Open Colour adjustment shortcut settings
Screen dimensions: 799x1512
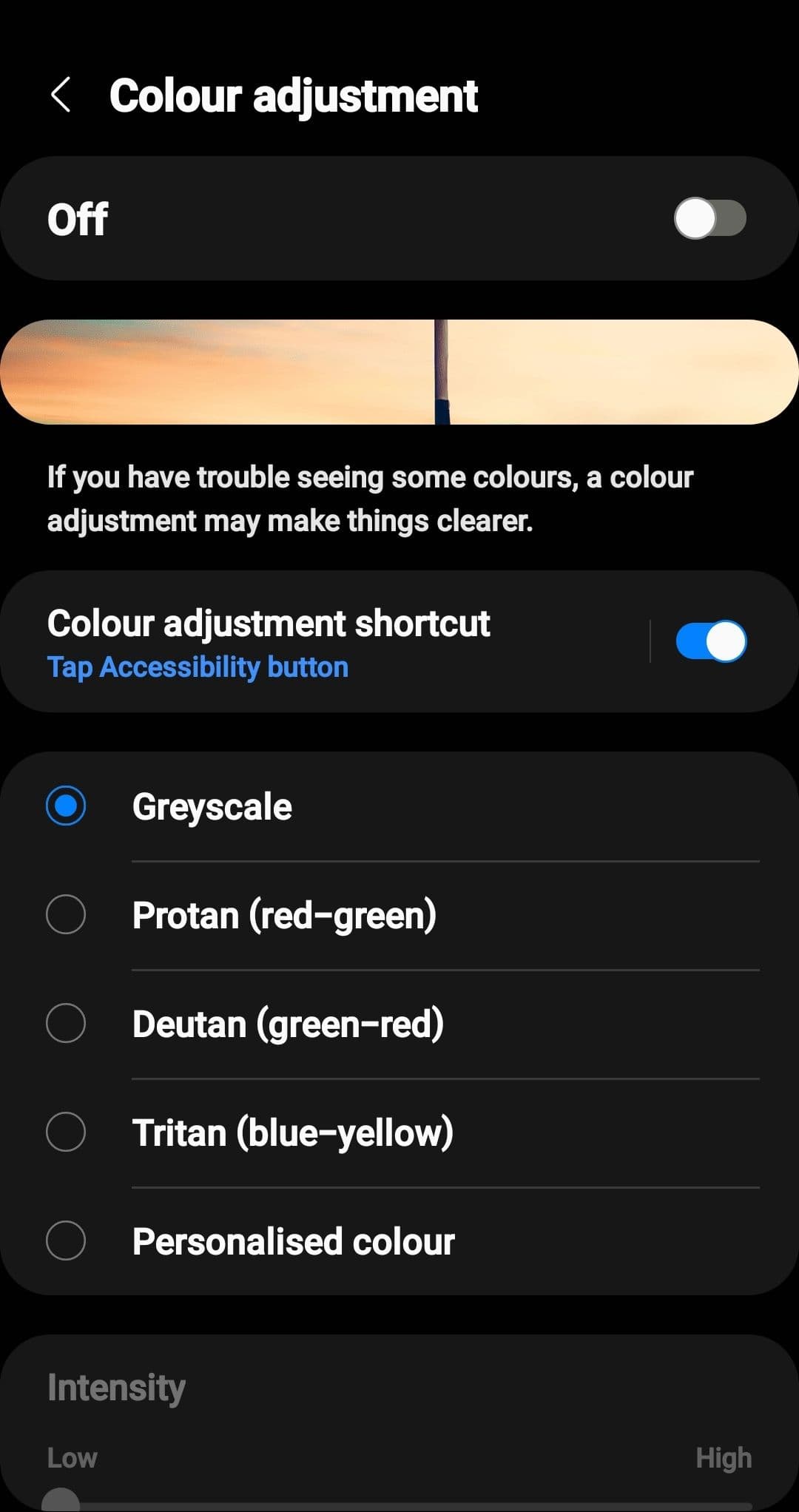click(x=296, y=641)
